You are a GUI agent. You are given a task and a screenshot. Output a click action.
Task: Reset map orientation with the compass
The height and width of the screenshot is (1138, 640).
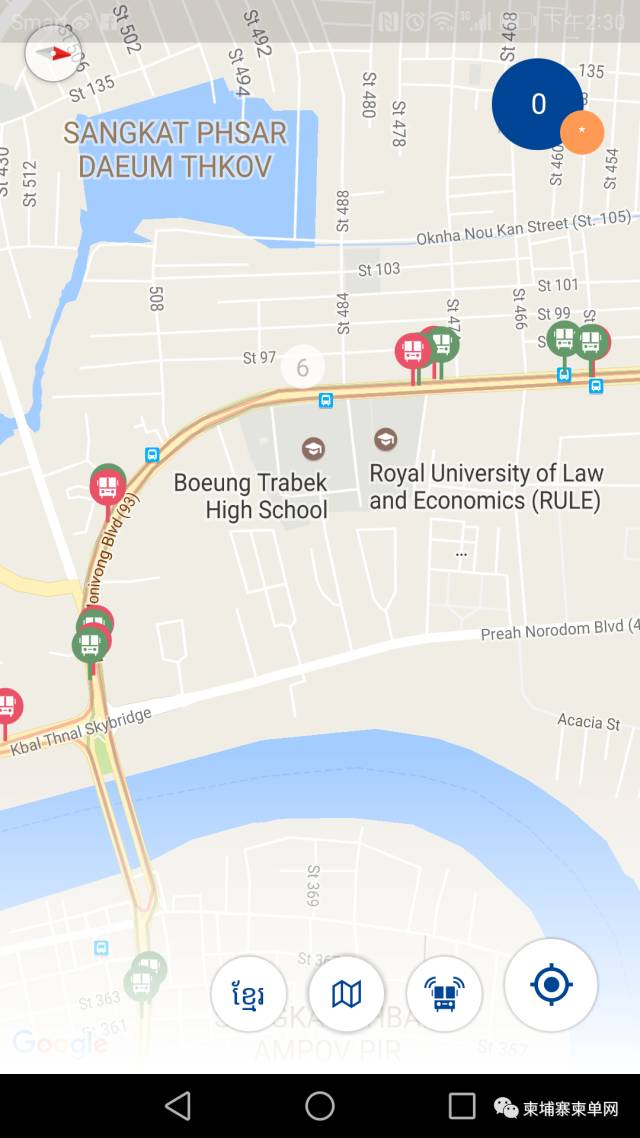click(53, 53)
